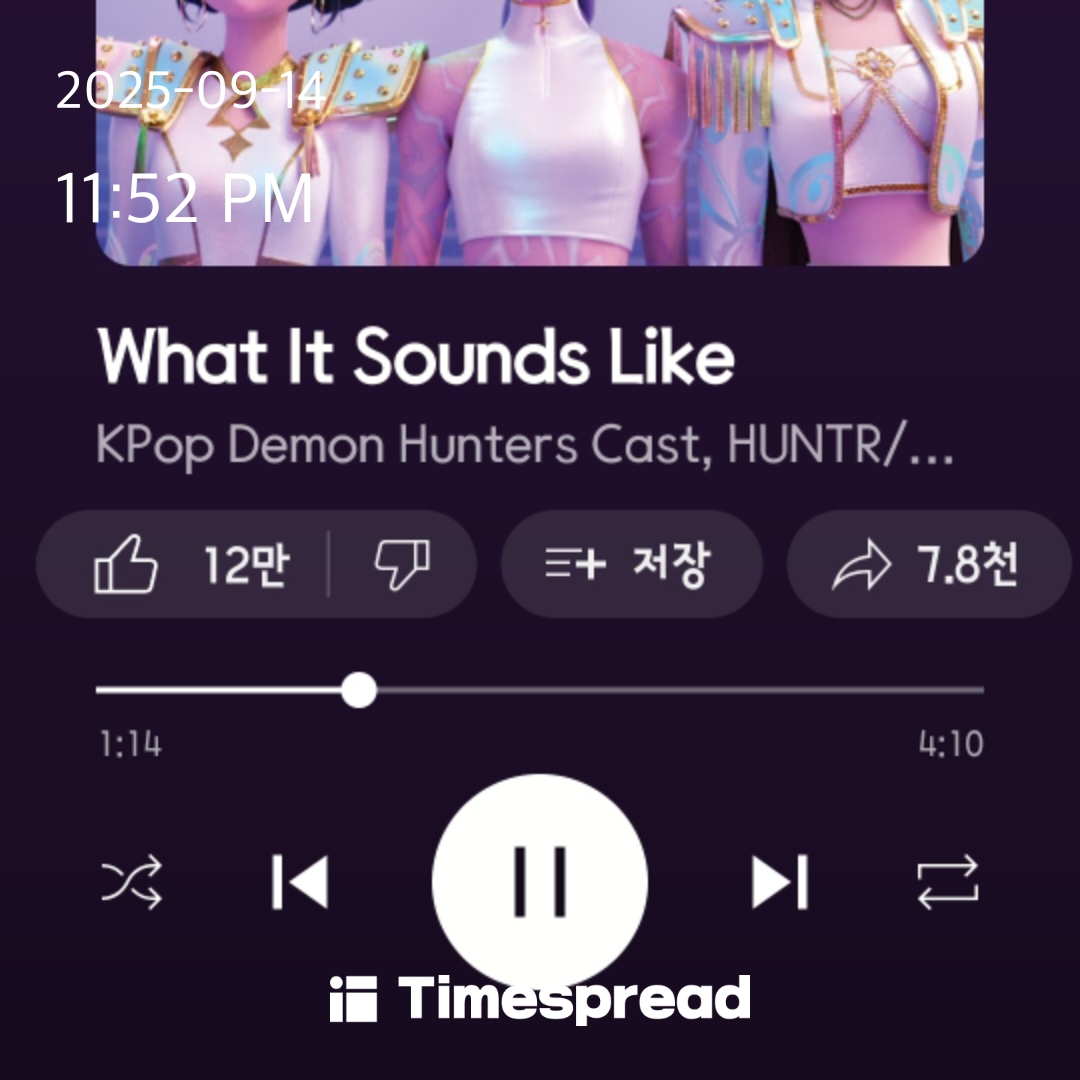Screen dimensions: 1080x1080
Task: Save the song to a playlist
Action: tap(631, 565)
